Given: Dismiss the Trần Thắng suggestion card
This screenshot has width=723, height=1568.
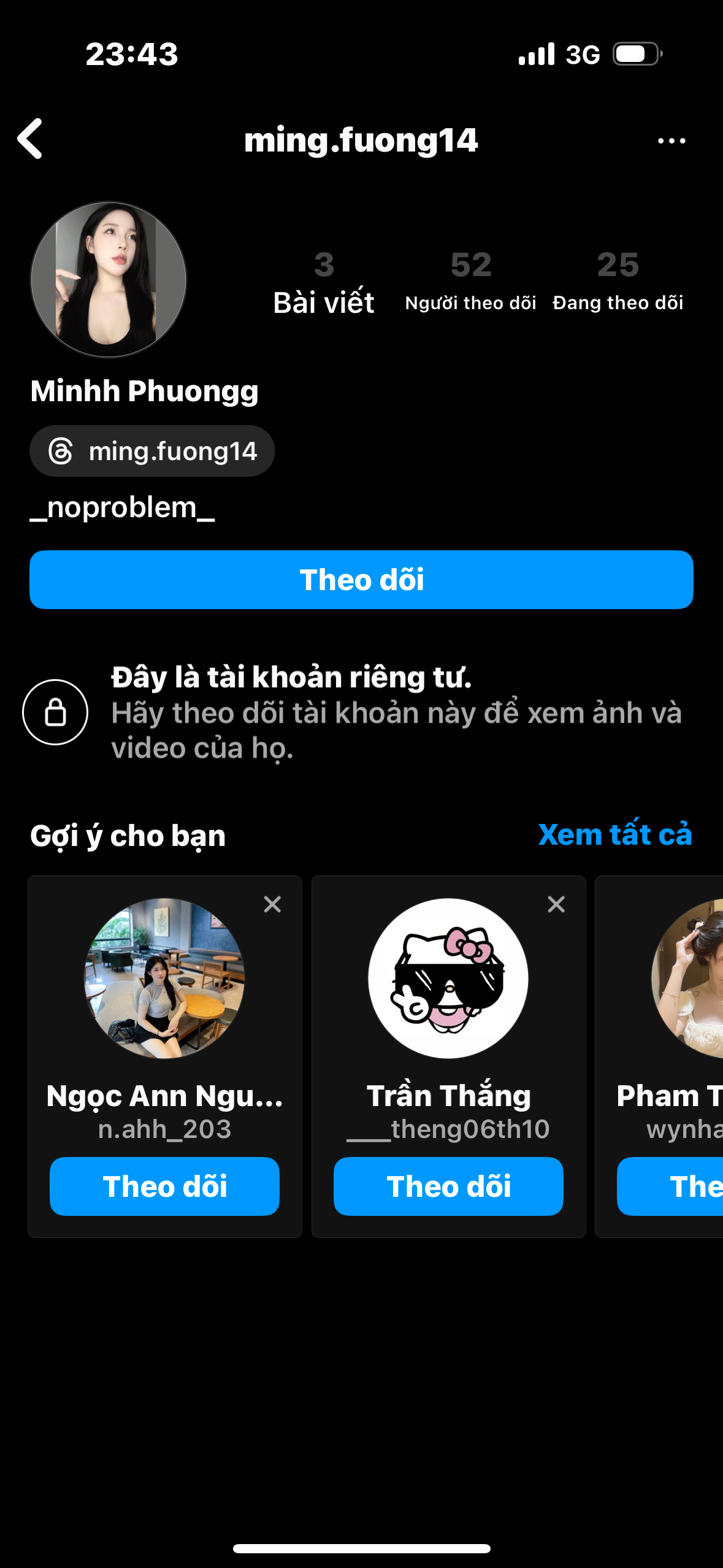Looking at the screenshot, I should 556,904.
